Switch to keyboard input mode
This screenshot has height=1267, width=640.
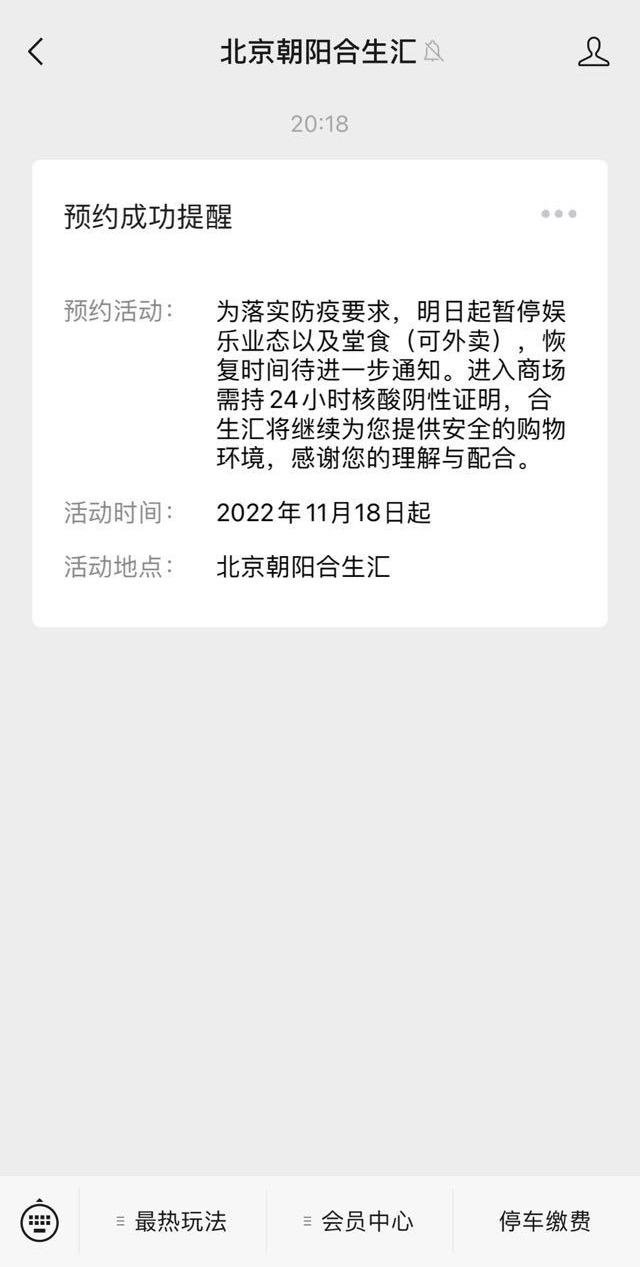click(39, 1220)
